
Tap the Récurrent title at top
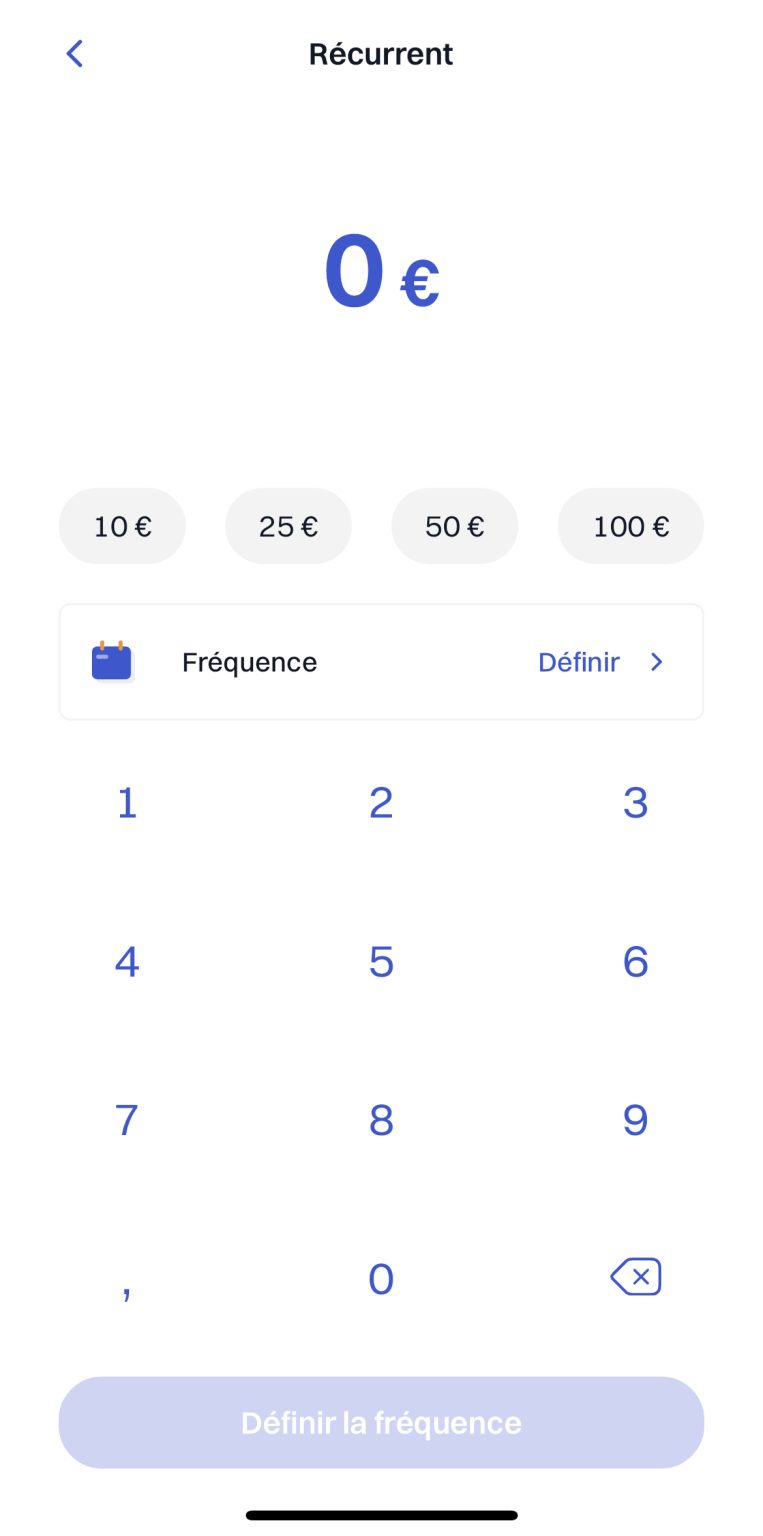click(x=381, y=54)
